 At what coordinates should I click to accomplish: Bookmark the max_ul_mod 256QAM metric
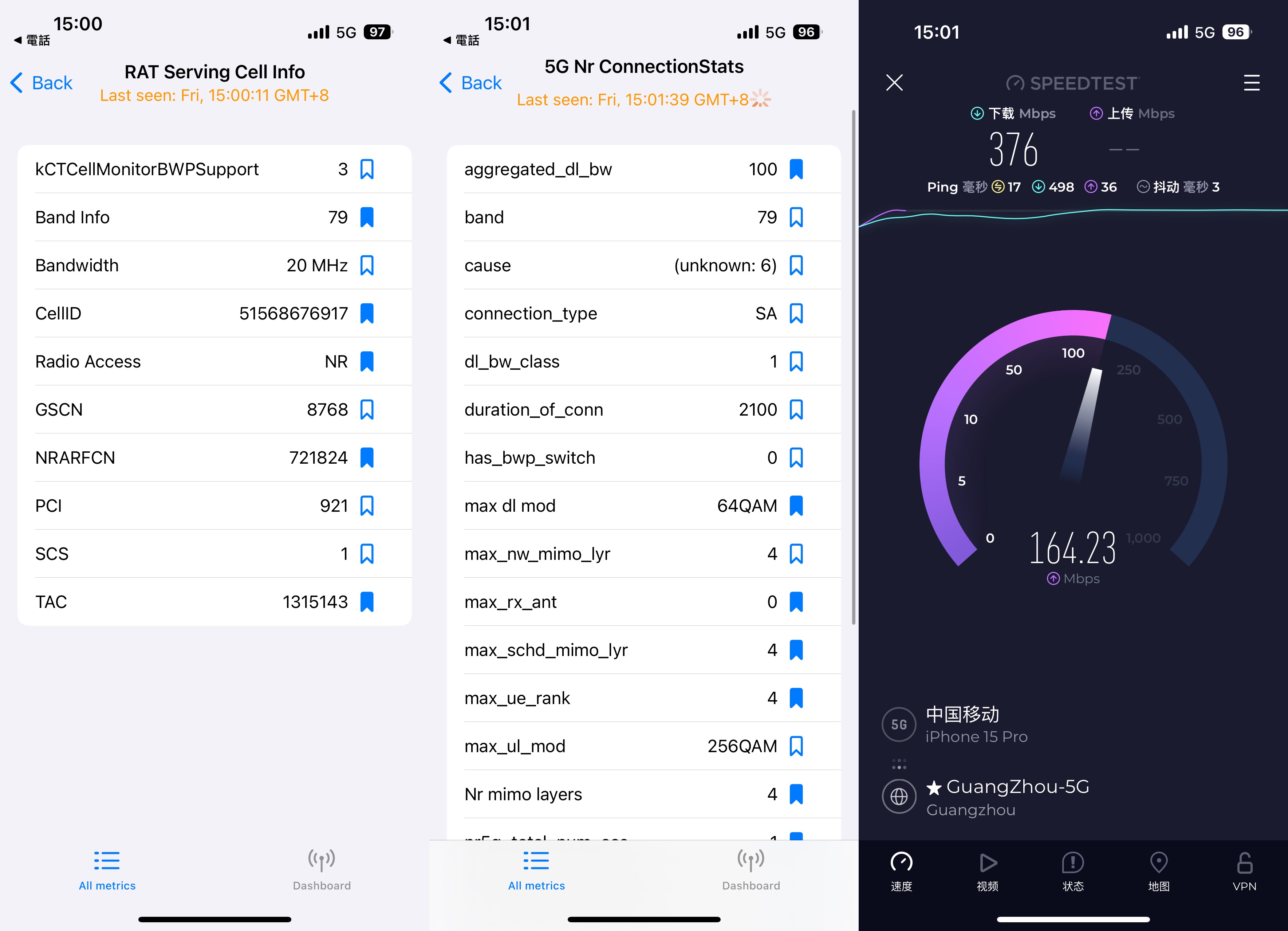pyautogui.click(x=796, y=746)
